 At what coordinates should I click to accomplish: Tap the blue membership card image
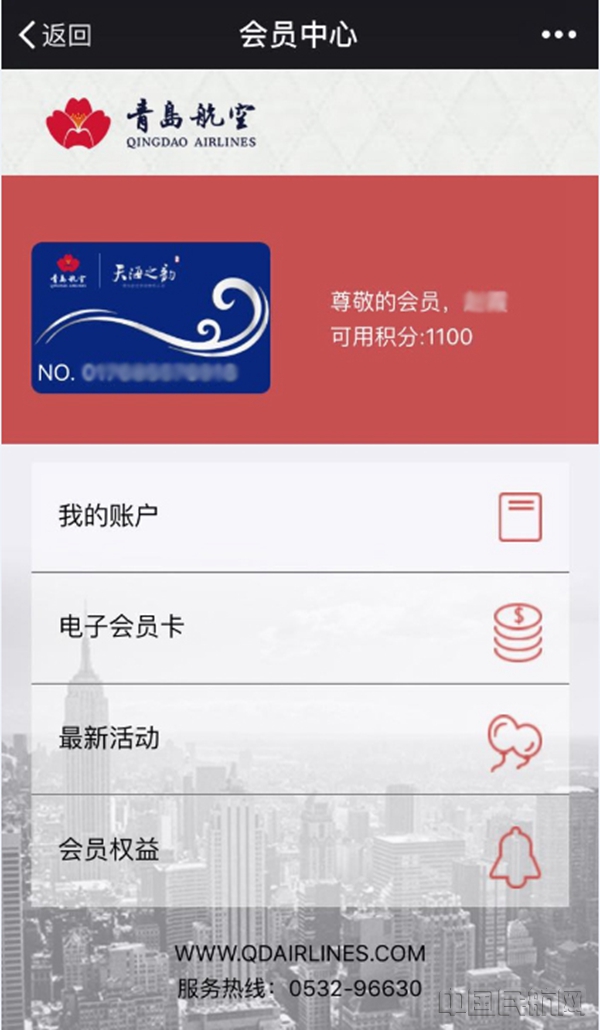coord(151,318)
